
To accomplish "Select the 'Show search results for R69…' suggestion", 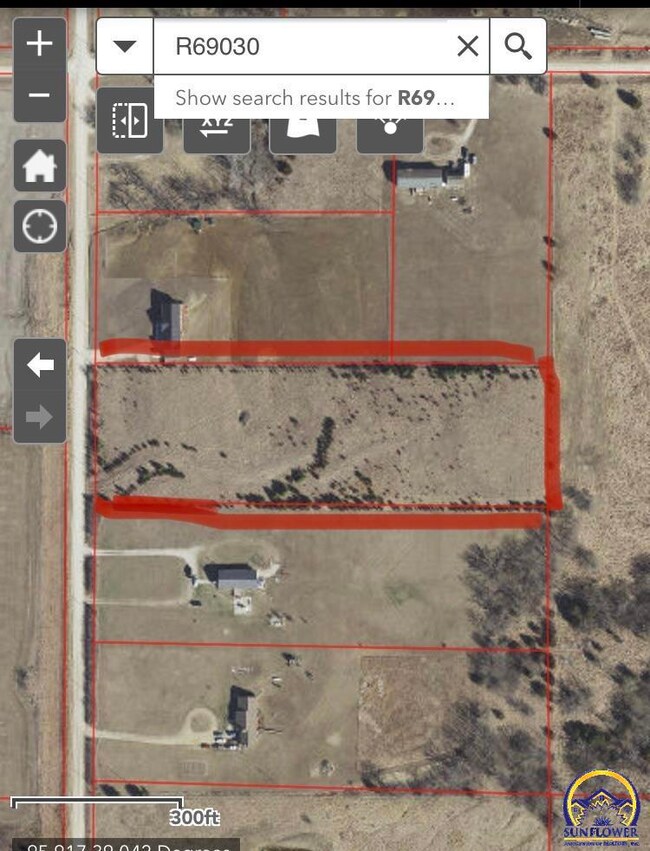I will (315, 98).
